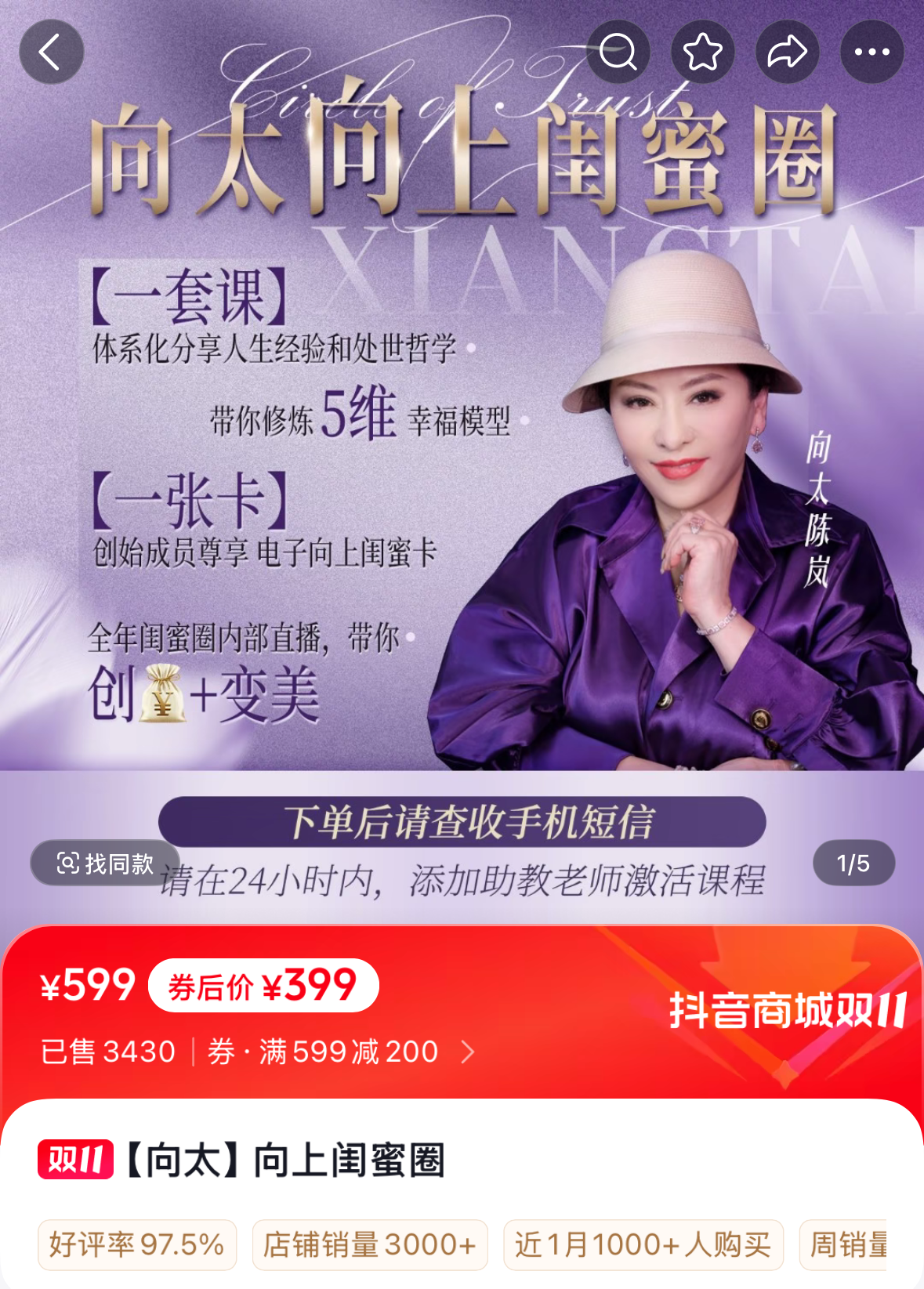The height and width of the screenshot is (1289, 924).
Task: Open the three-dot overflow menu
Action: pos(871,53)
